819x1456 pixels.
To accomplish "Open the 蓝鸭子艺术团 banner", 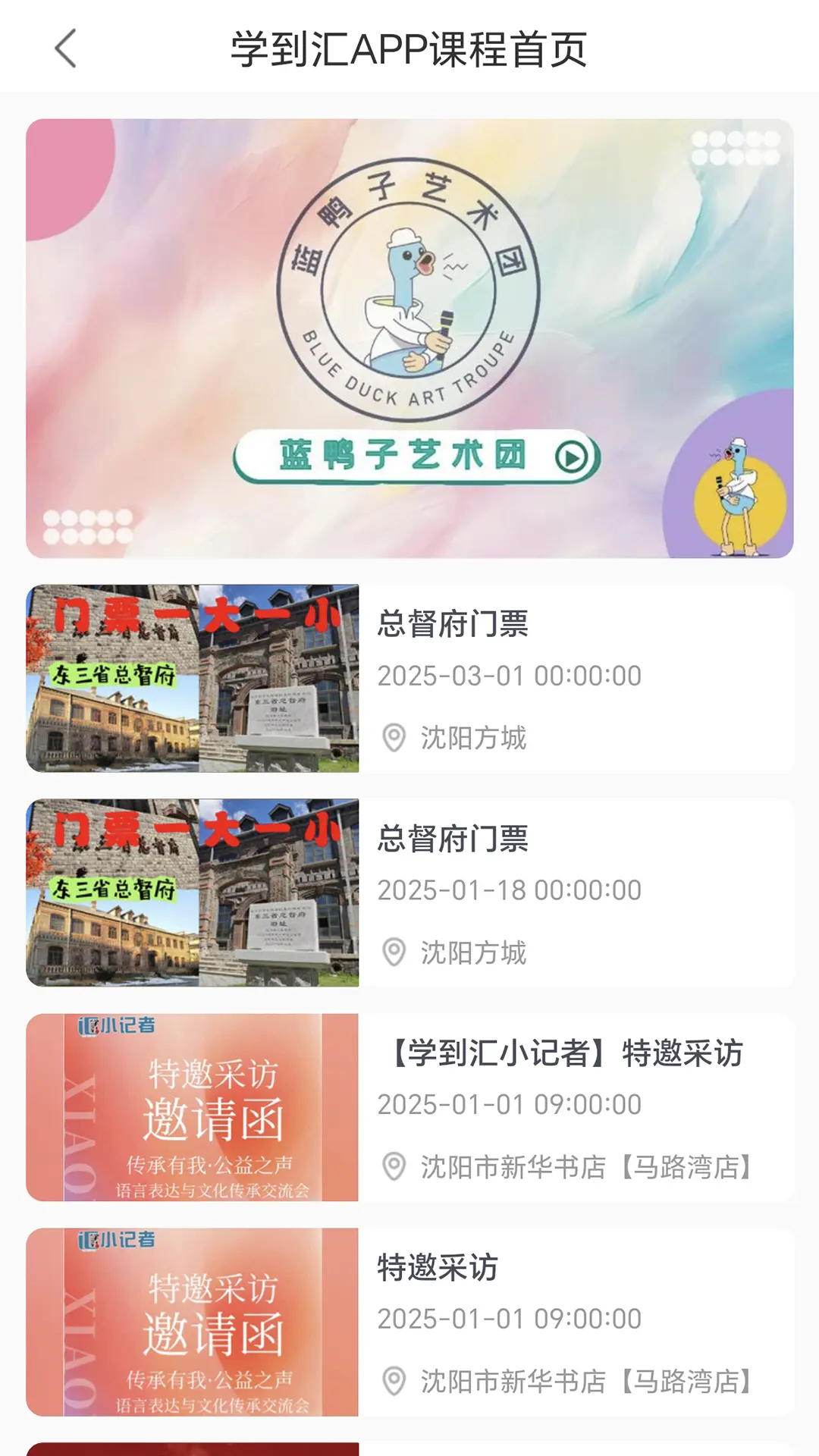I will 409,338.
